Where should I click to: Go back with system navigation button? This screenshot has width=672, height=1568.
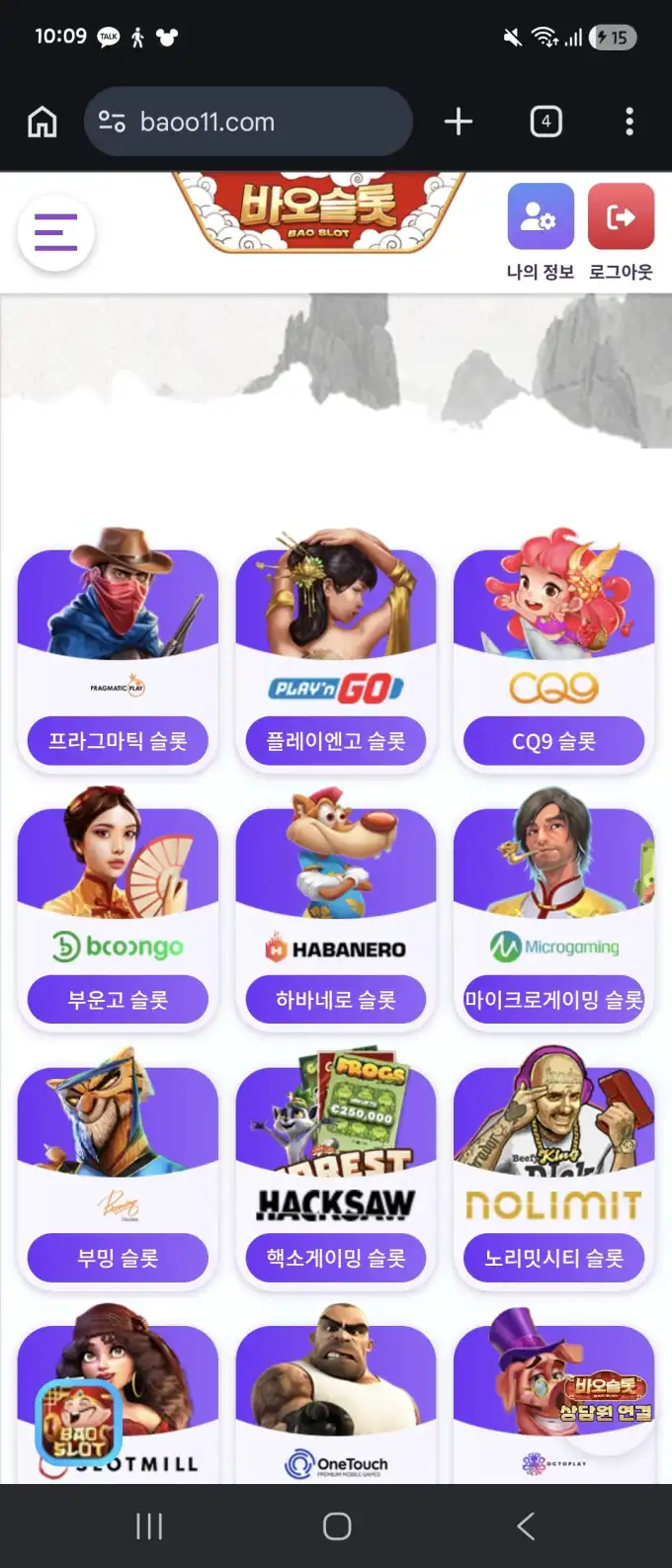point(526,1526)
